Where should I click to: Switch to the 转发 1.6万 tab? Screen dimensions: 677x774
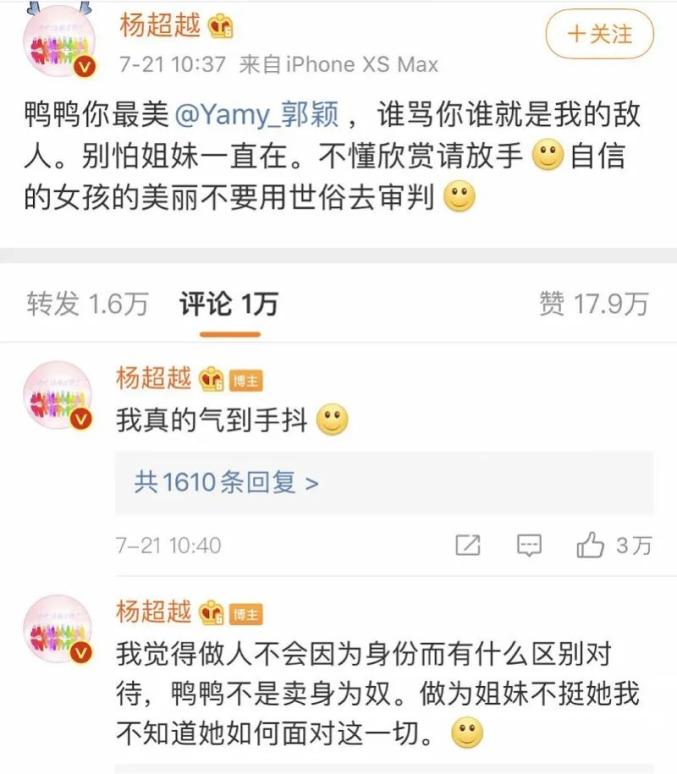(87, 304)
